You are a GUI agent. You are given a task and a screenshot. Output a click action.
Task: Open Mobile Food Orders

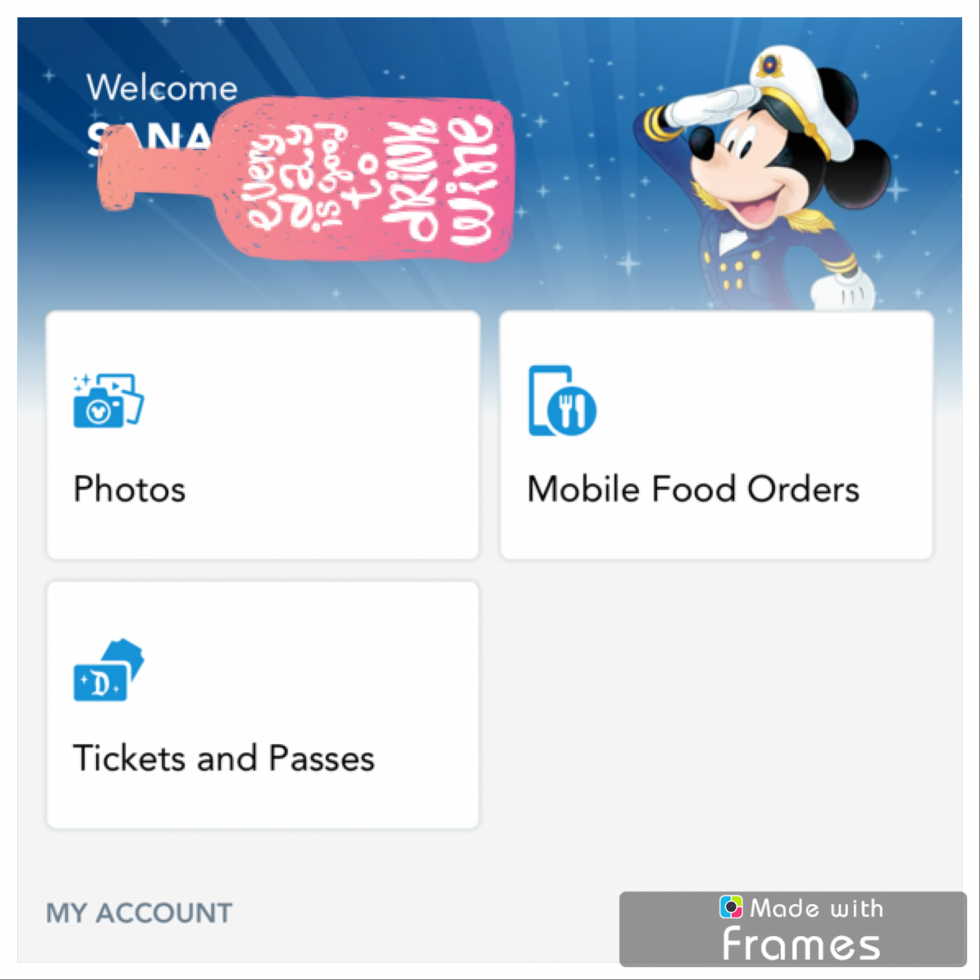tap(716, 435)
